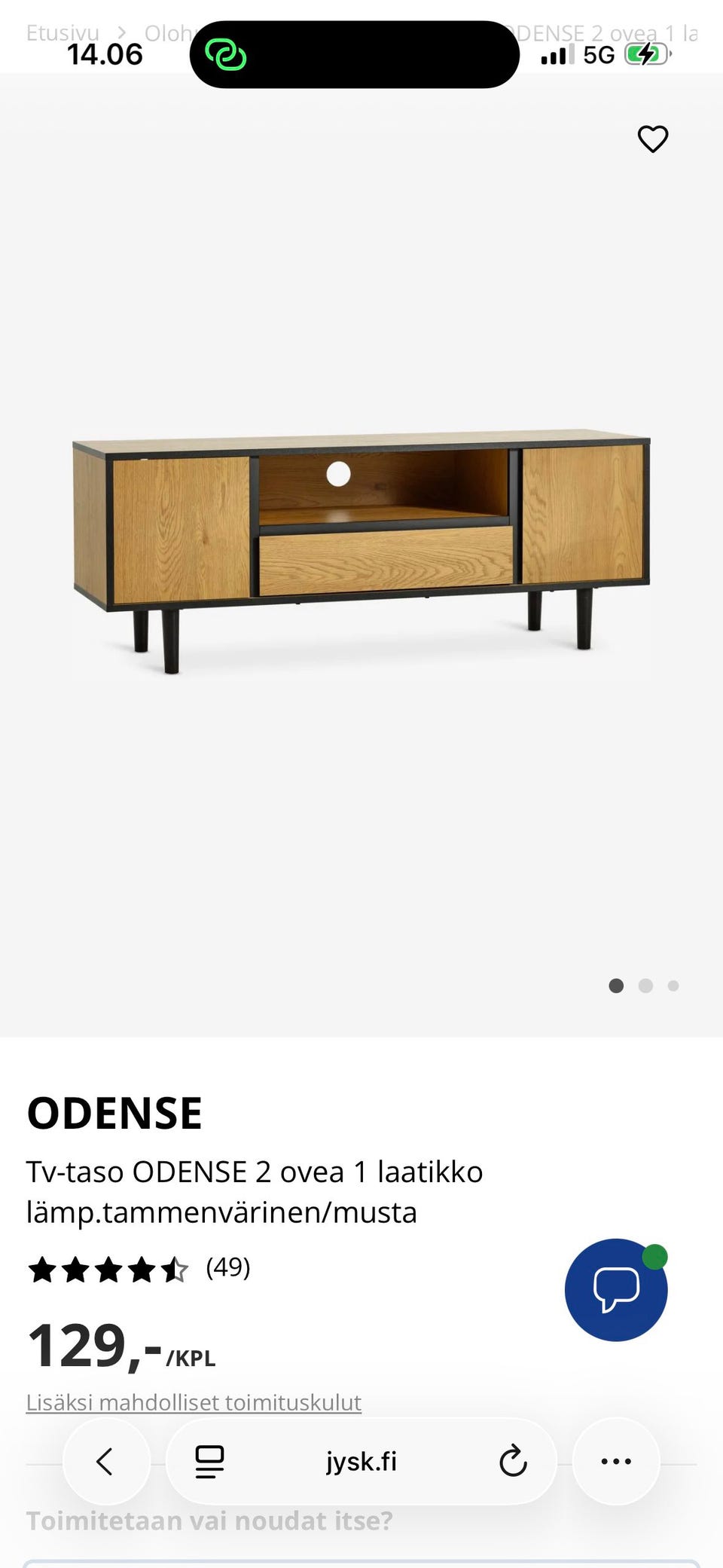Viewport: 723px width, 1568px height.
Task: Open the browser's more options menu
Action: (x=616, y=1461)
